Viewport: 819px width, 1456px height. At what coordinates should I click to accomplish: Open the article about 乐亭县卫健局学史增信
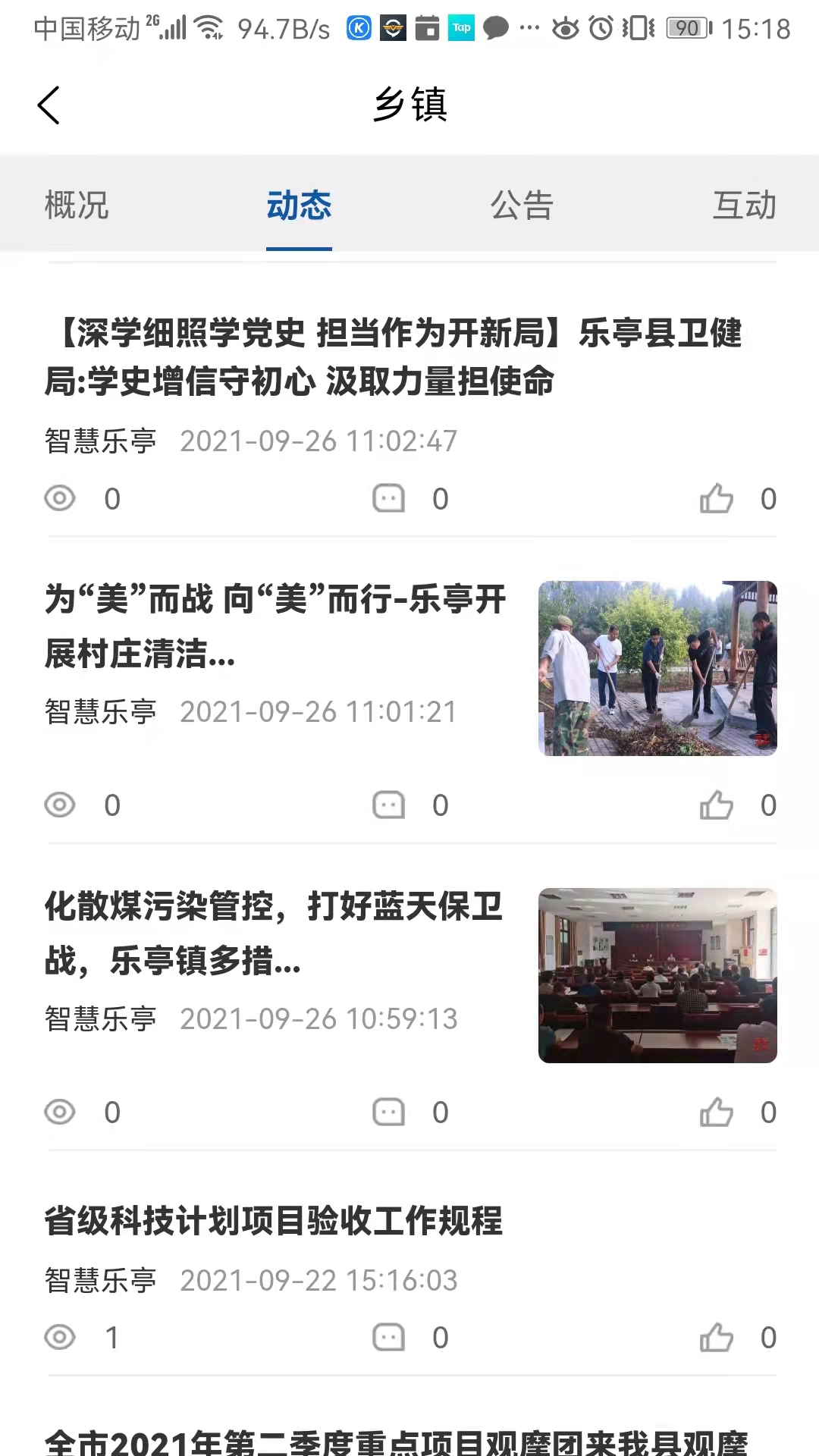394,357
